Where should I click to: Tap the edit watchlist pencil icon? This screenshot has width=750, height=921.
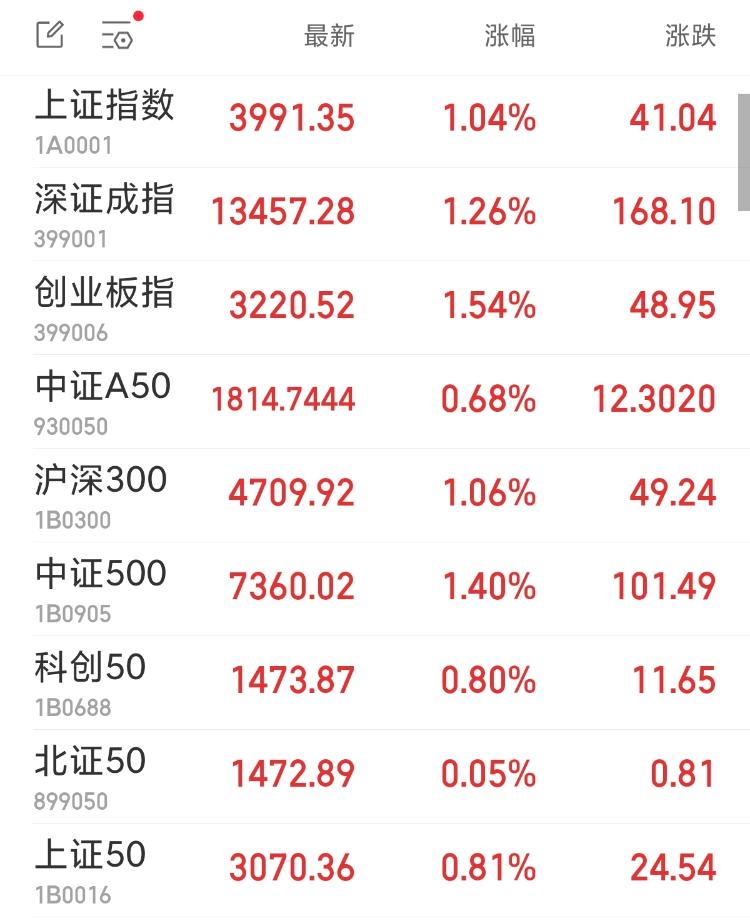click(50, 36)
